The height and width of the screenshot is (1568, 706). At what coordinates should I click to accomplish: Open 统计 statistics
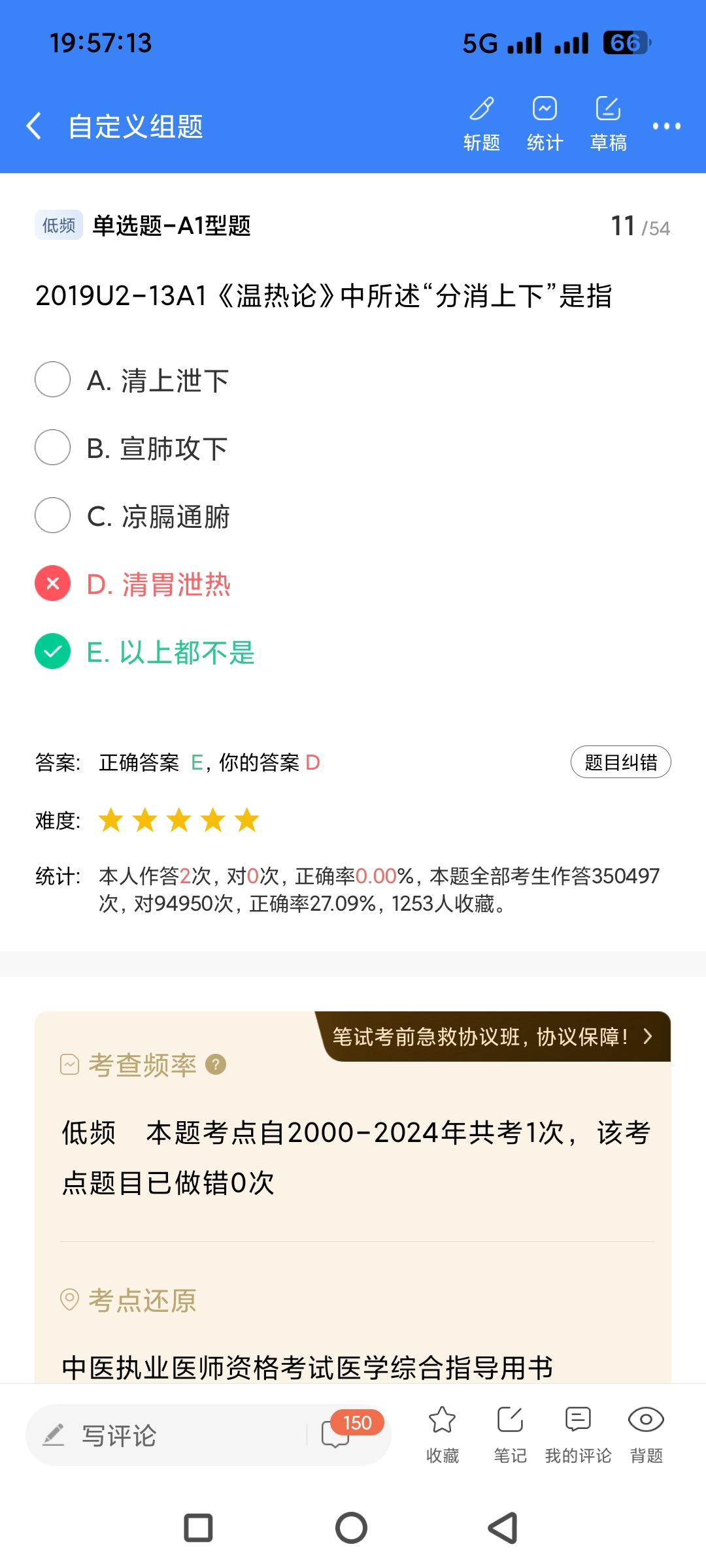[x=545, y=123]
